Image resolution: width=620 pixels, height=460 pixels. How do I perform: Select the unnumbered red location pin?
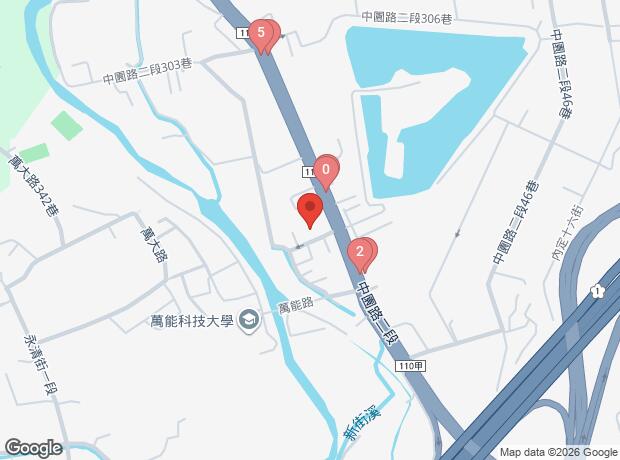click(310, 210)
